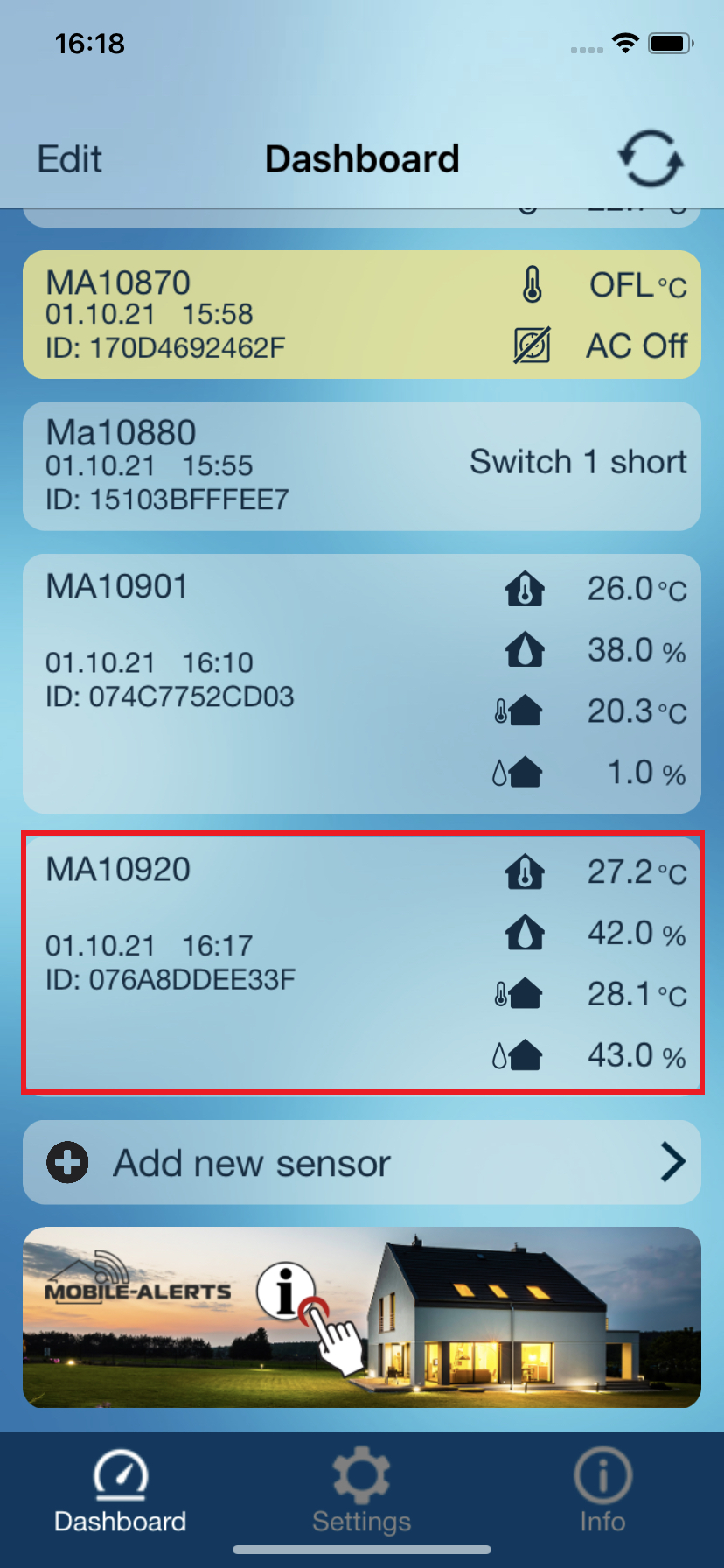Refresh the dashboard sensor data

pos(651,159)
